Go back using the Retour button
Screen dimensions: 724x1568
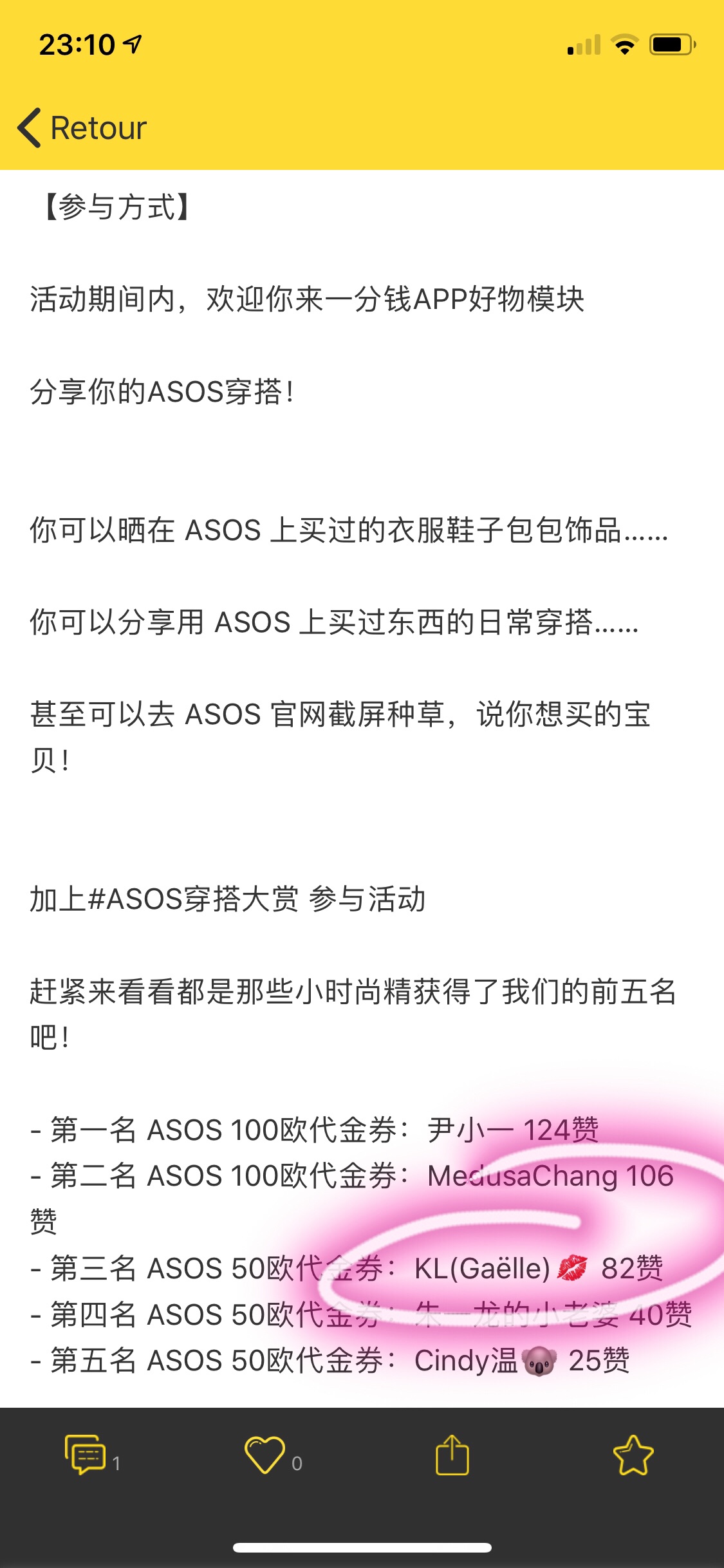(82, 127)
